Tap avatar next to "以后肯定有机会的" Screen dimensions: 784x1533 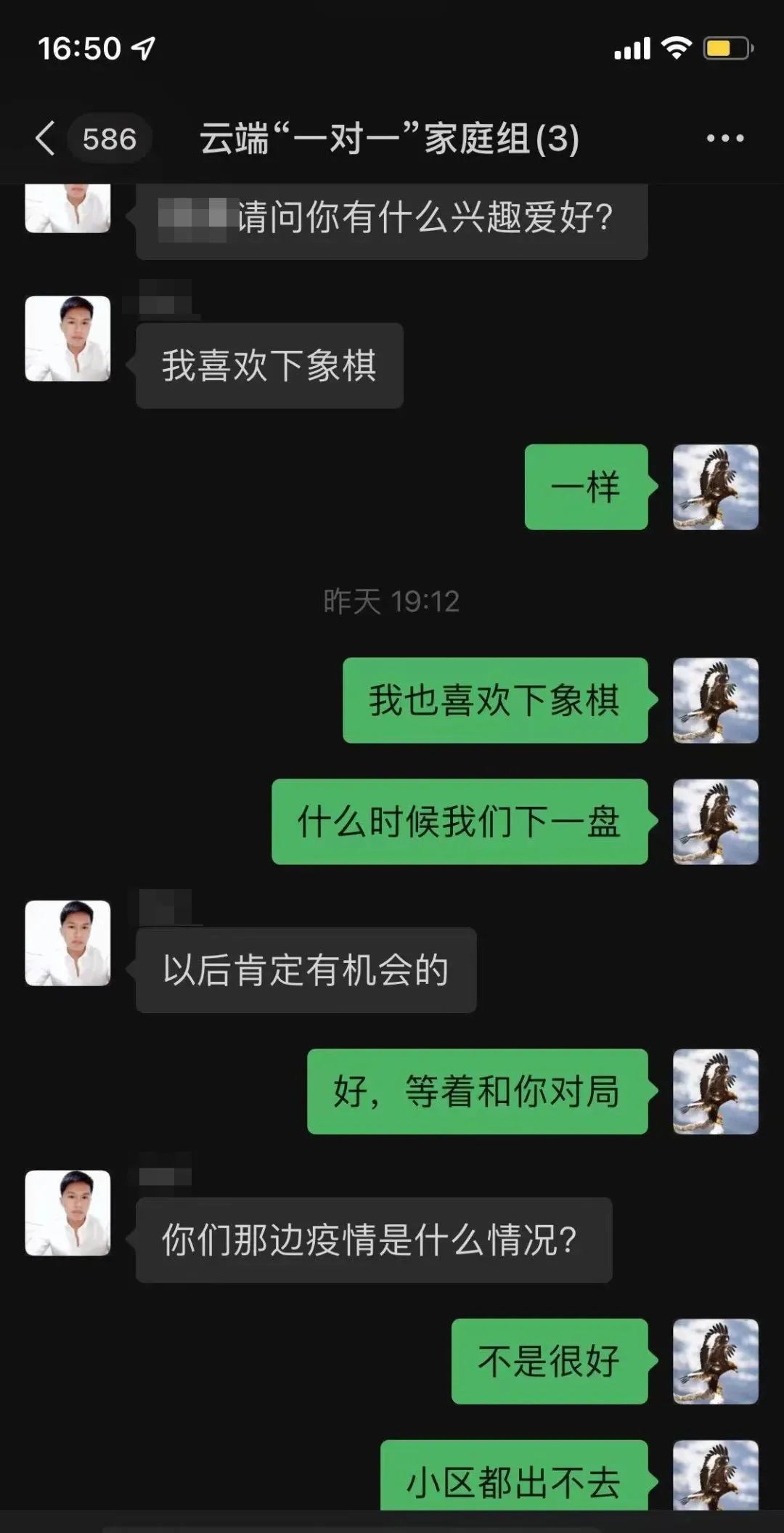pyautogui.click(x=68, y=943)
